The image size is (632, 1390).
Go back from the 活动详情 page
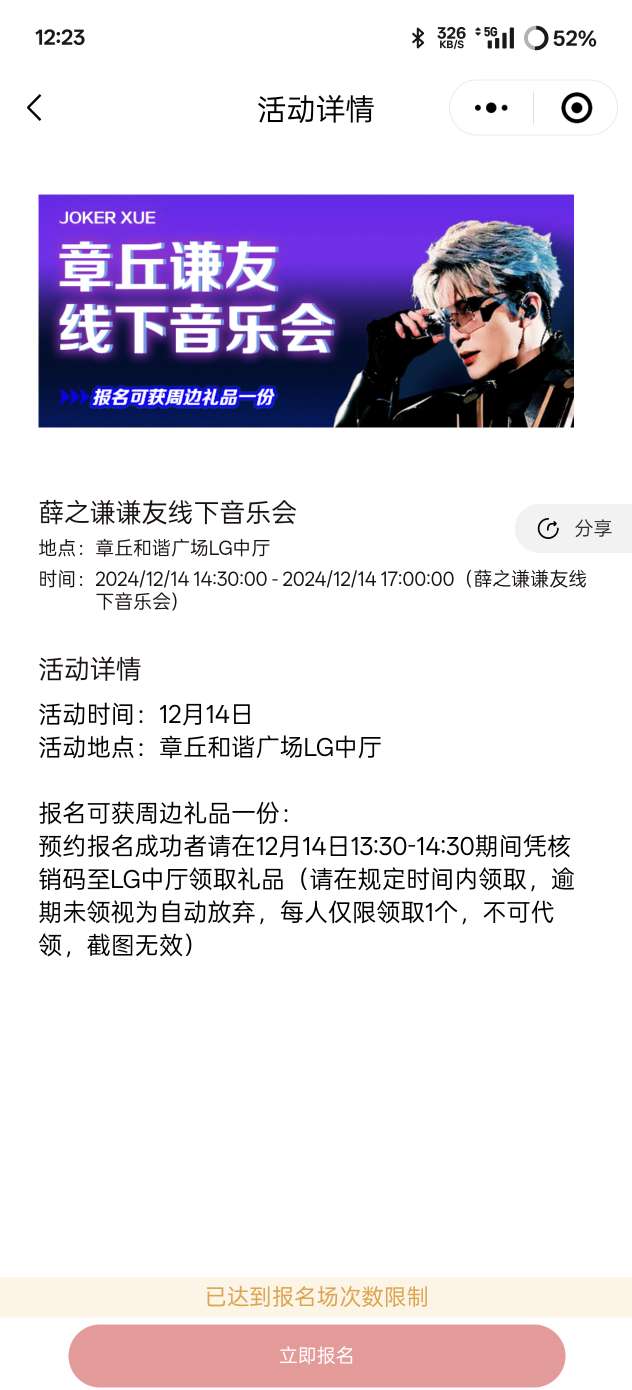coord(35,108)
